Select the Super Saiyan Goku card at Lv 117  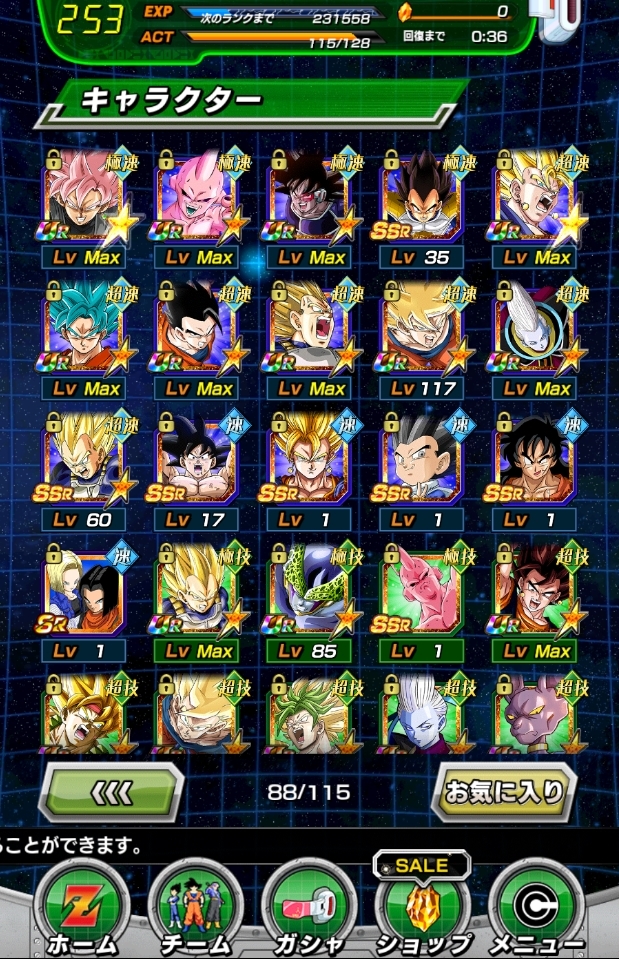click(421, 328)
